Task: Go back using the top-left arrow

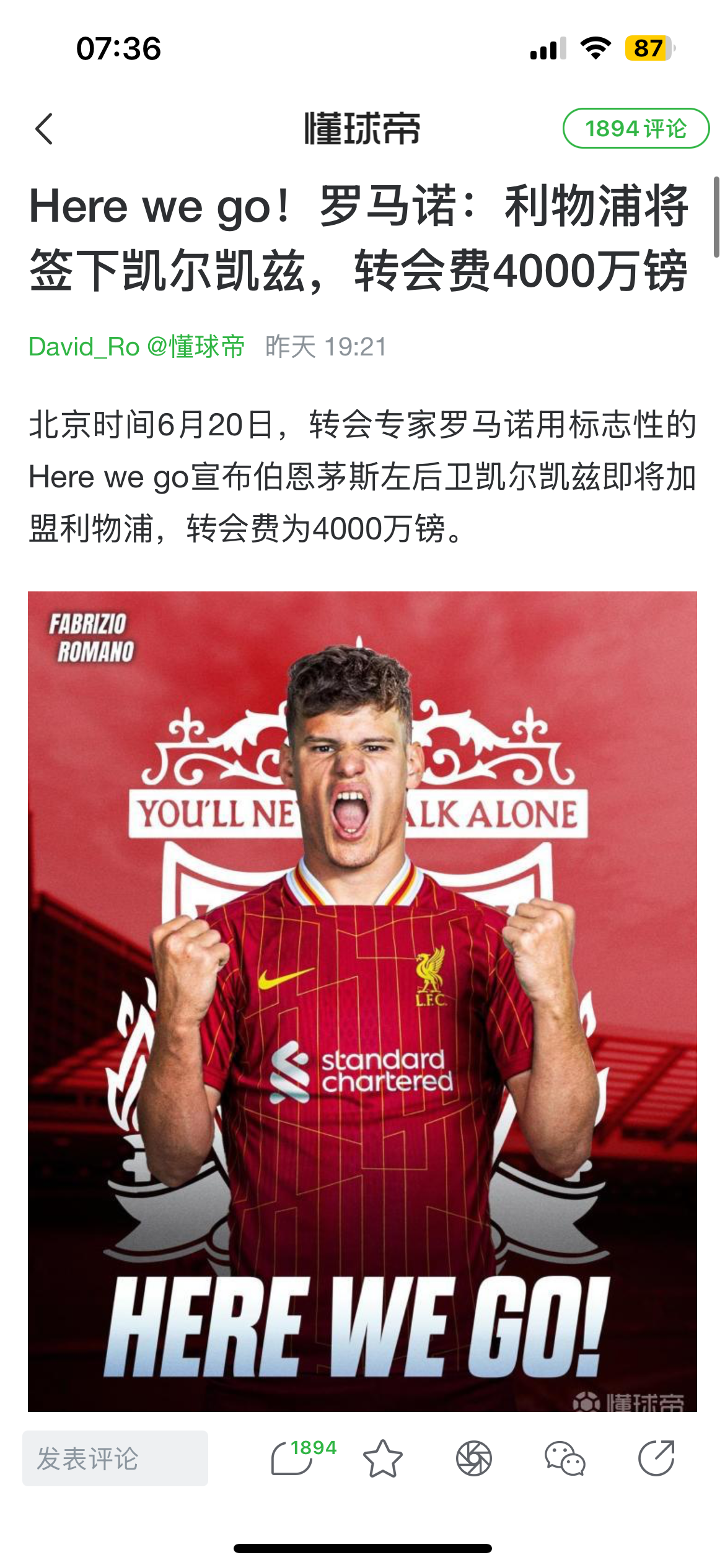Action: click(45, 129)
